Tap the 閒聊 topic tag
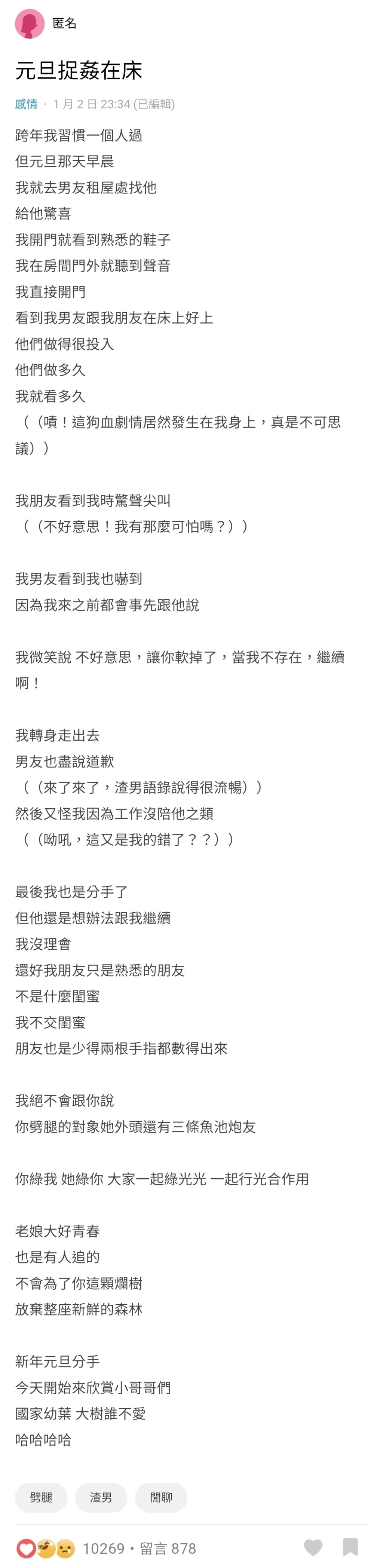Viewport: 383px width, 1568px height. (x=161, y=1497)
